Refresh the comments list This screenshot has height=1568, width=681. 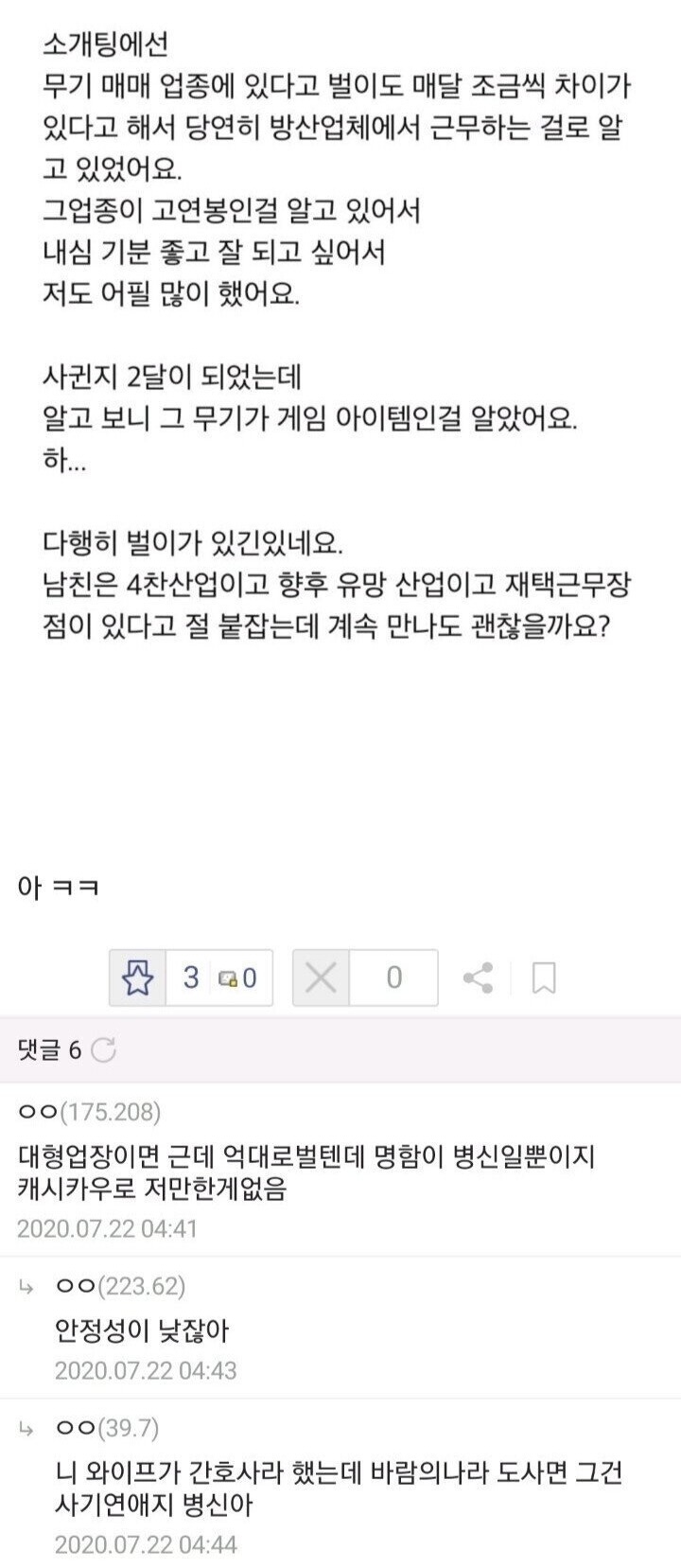point(103,1049)
